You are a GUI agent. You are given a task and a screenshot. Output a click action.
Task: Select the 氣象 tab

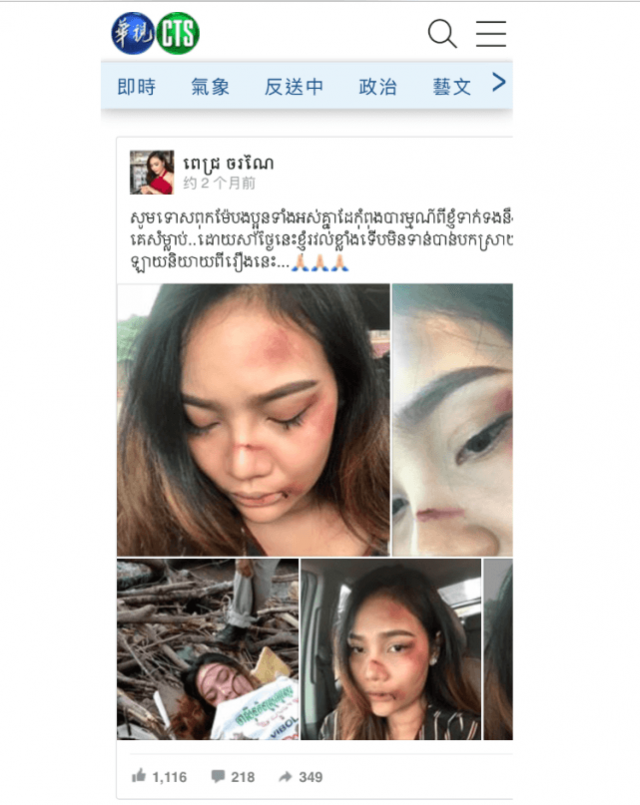click(210, 87)
